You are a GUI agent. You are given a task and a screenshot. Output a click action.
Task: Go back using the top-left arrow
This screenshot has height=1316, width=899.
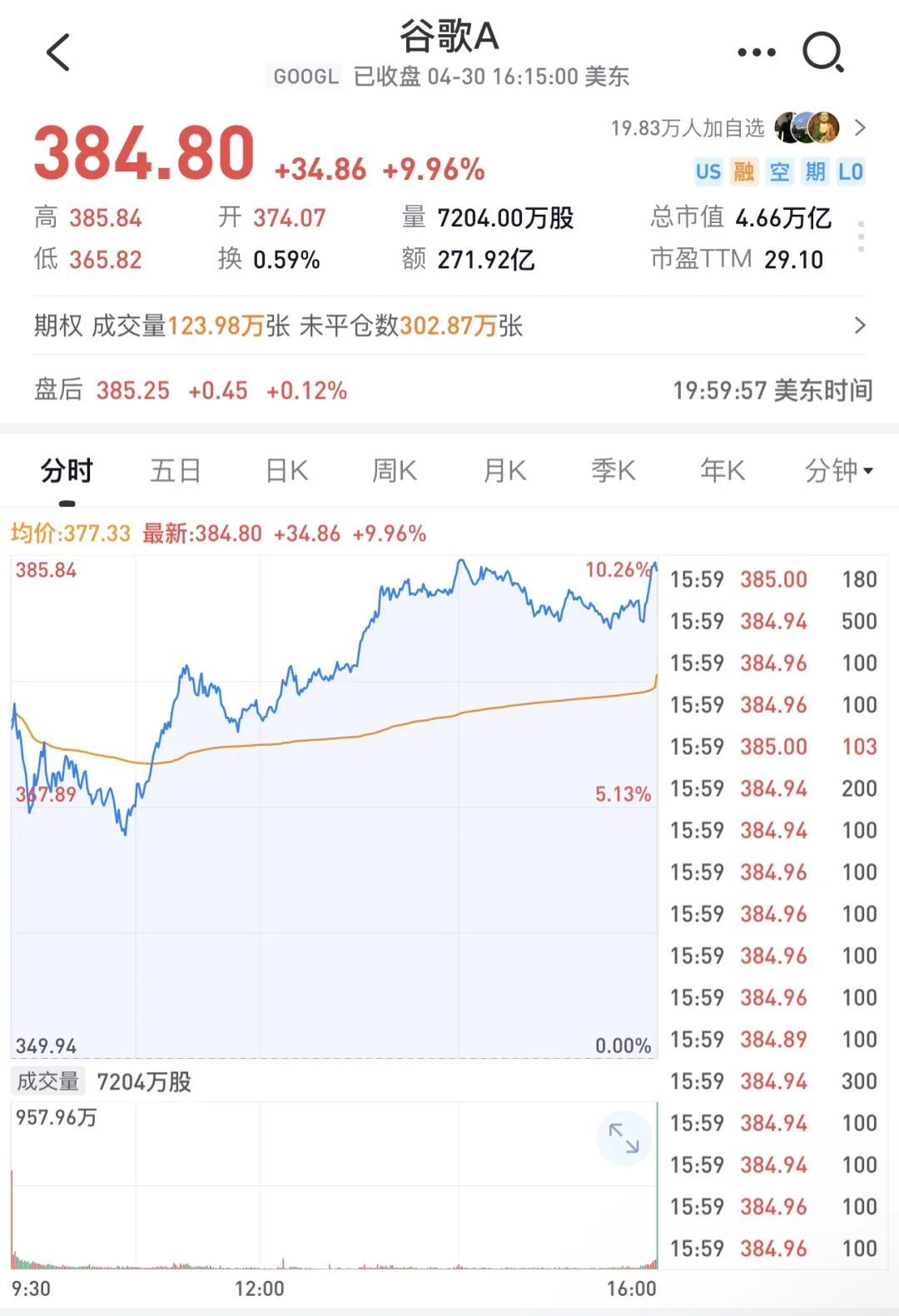point(58,52)
